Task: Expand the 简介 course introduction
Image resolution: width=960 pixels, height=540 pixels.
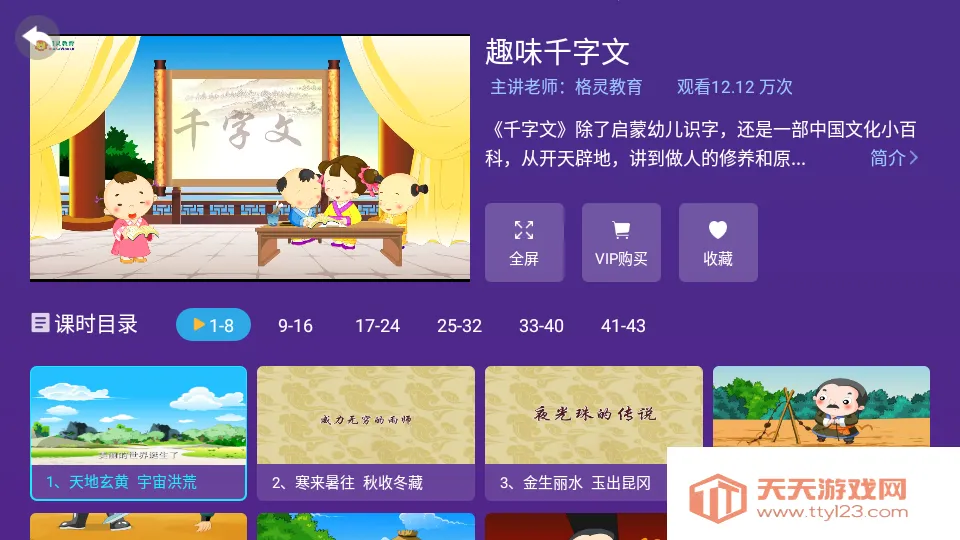Action: click(x=893, y=158)
